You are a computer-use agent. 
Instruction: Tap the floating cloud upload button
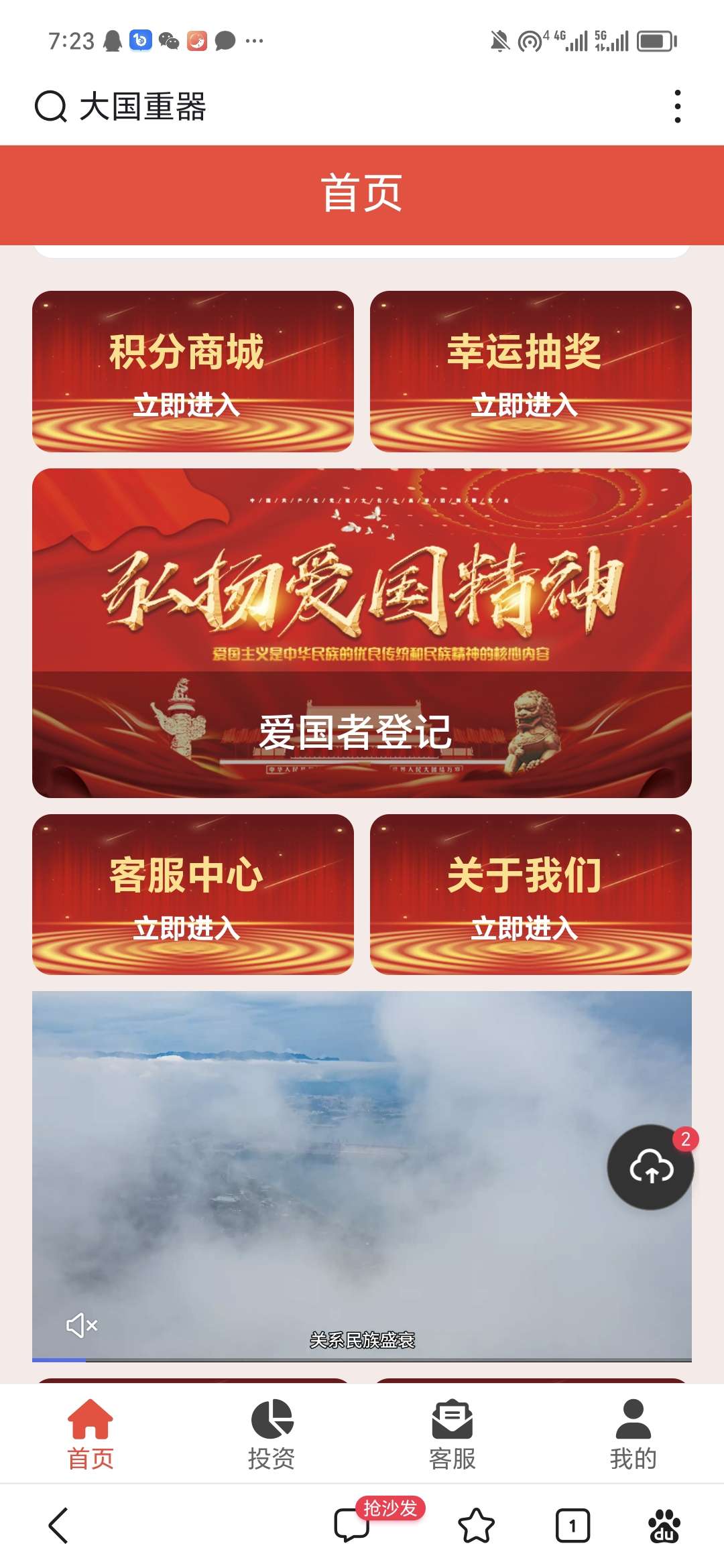(650, 1167)
